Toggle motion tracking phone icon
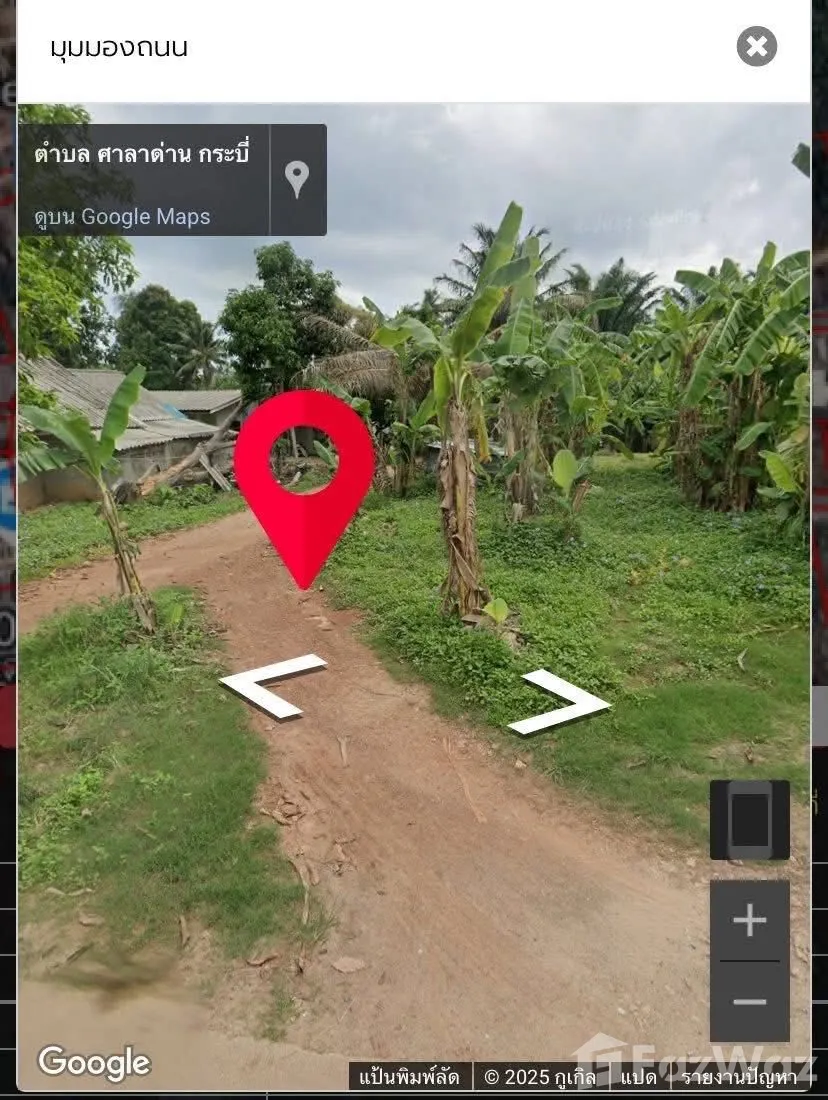828x1100 pixels. (749, 820)
